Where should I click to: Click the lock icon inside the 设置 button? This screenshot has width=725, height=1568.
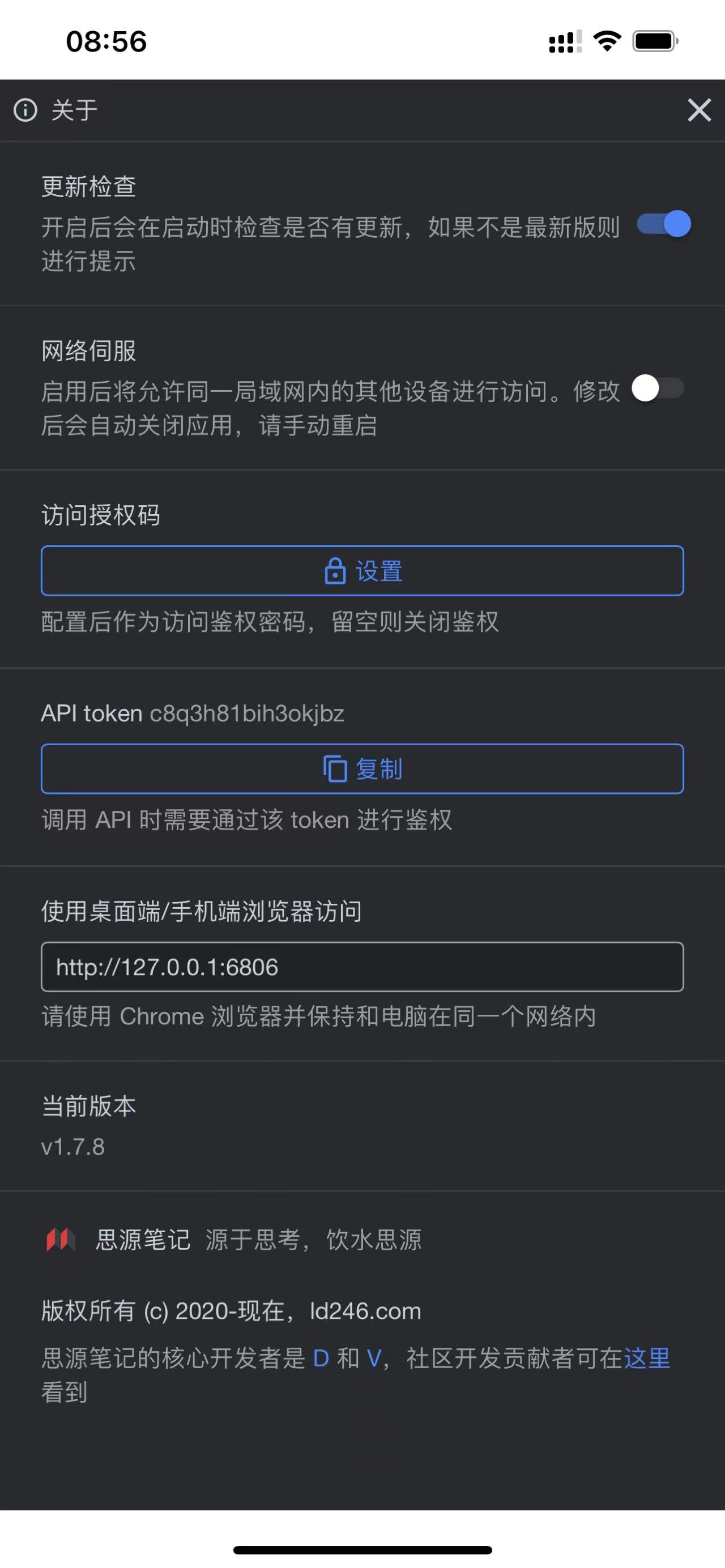pyautogui.click(x=335, y=570)
